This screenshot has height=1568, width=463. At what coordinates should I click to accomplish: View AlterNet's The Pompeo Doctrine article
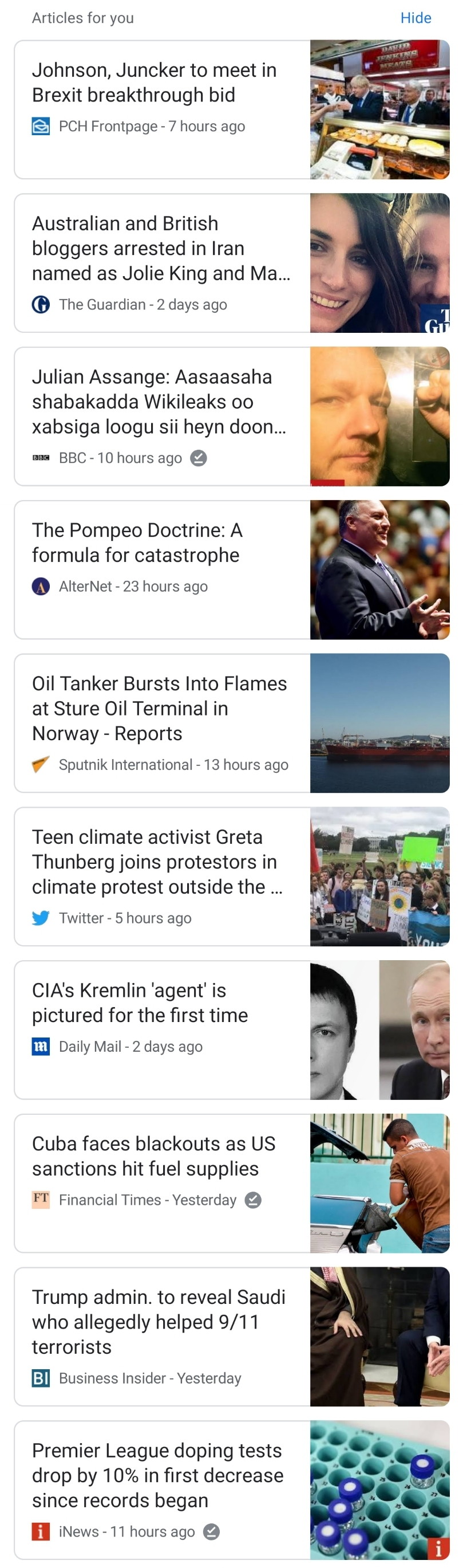[x=137, y=543]
